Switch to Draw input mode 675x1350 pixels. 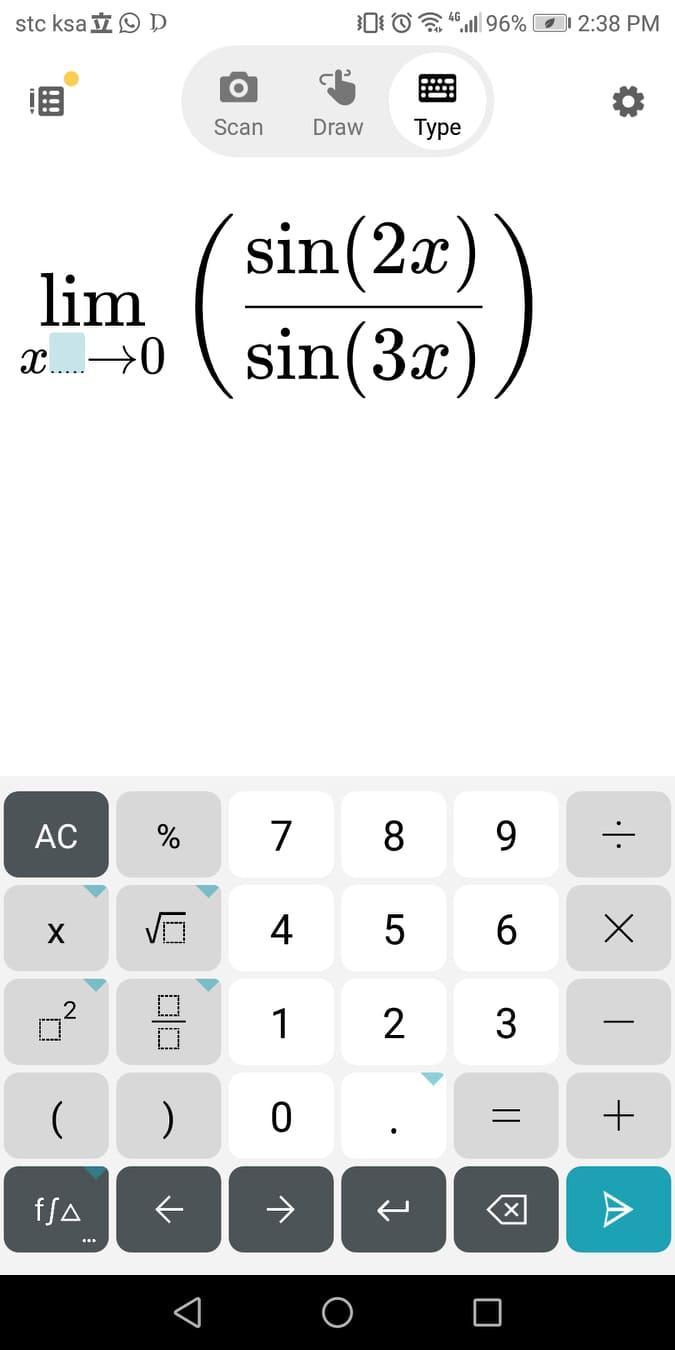tap(337, 103)
